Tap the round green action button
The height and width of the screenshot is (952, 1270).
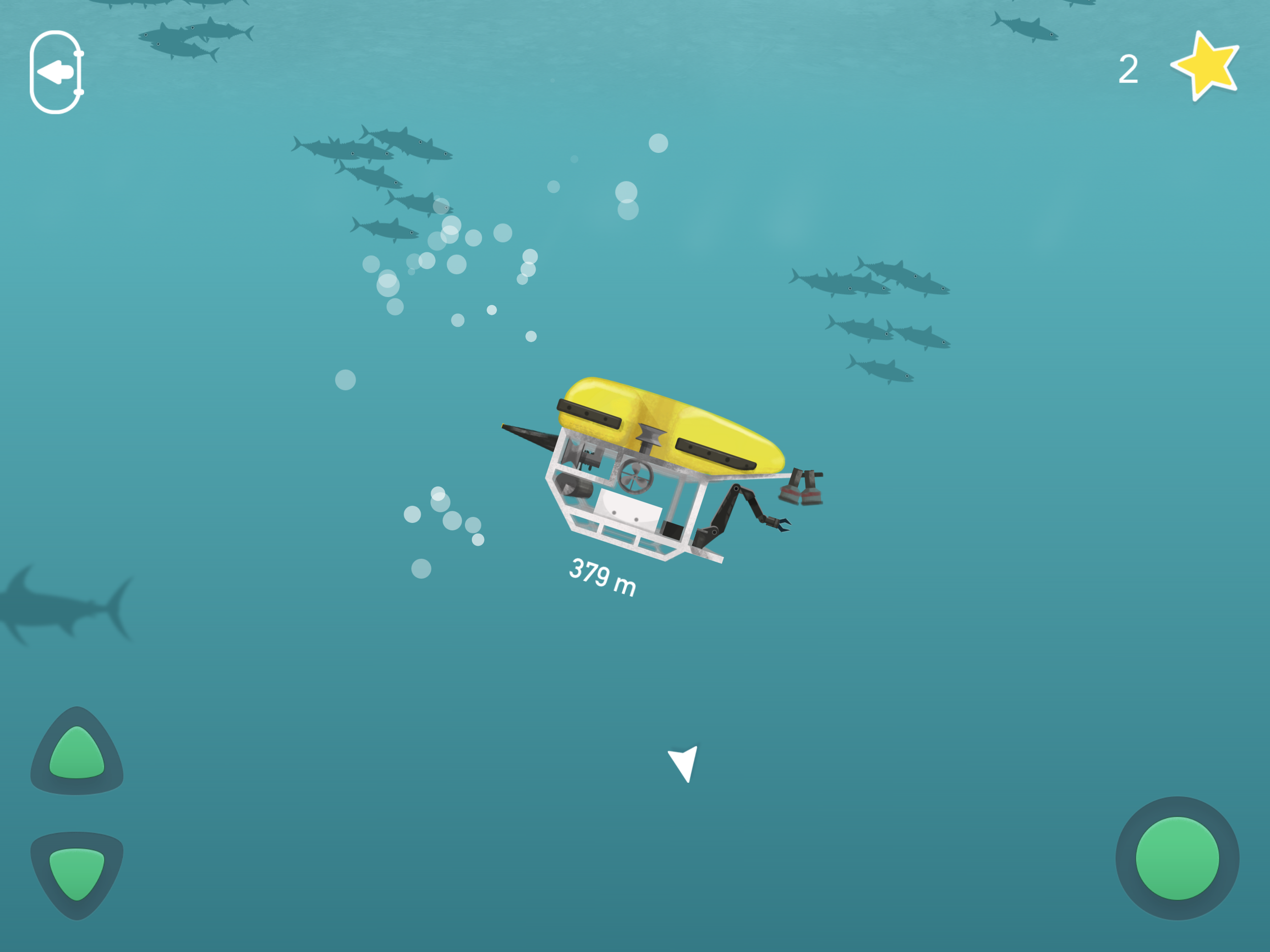pyautogui.click(x=1177, y=858)
